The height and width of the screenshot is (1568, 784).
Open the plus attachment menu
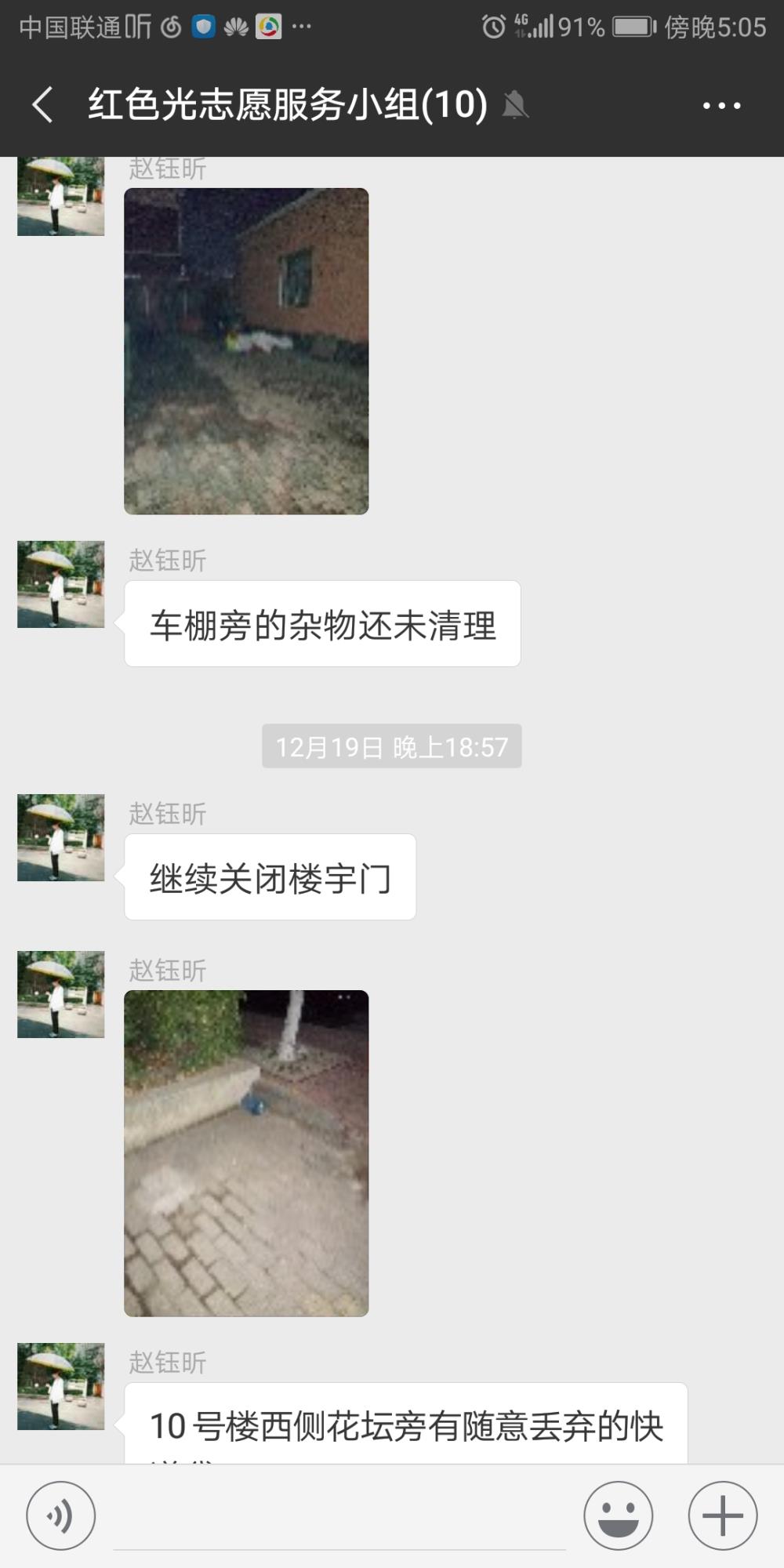[x=722, y=1515]
